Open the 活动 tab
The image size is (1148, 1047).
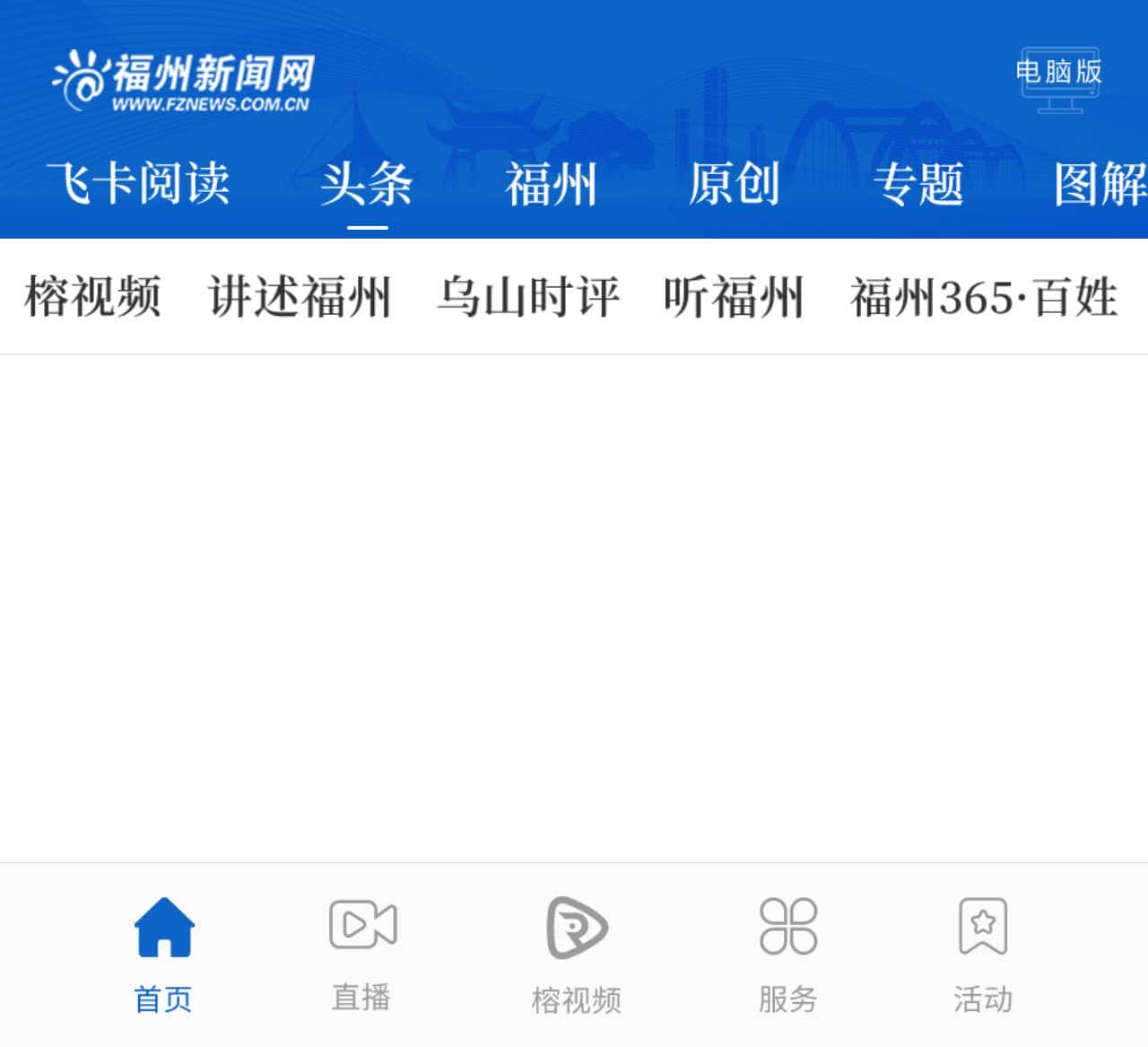[x=983, y=954]
